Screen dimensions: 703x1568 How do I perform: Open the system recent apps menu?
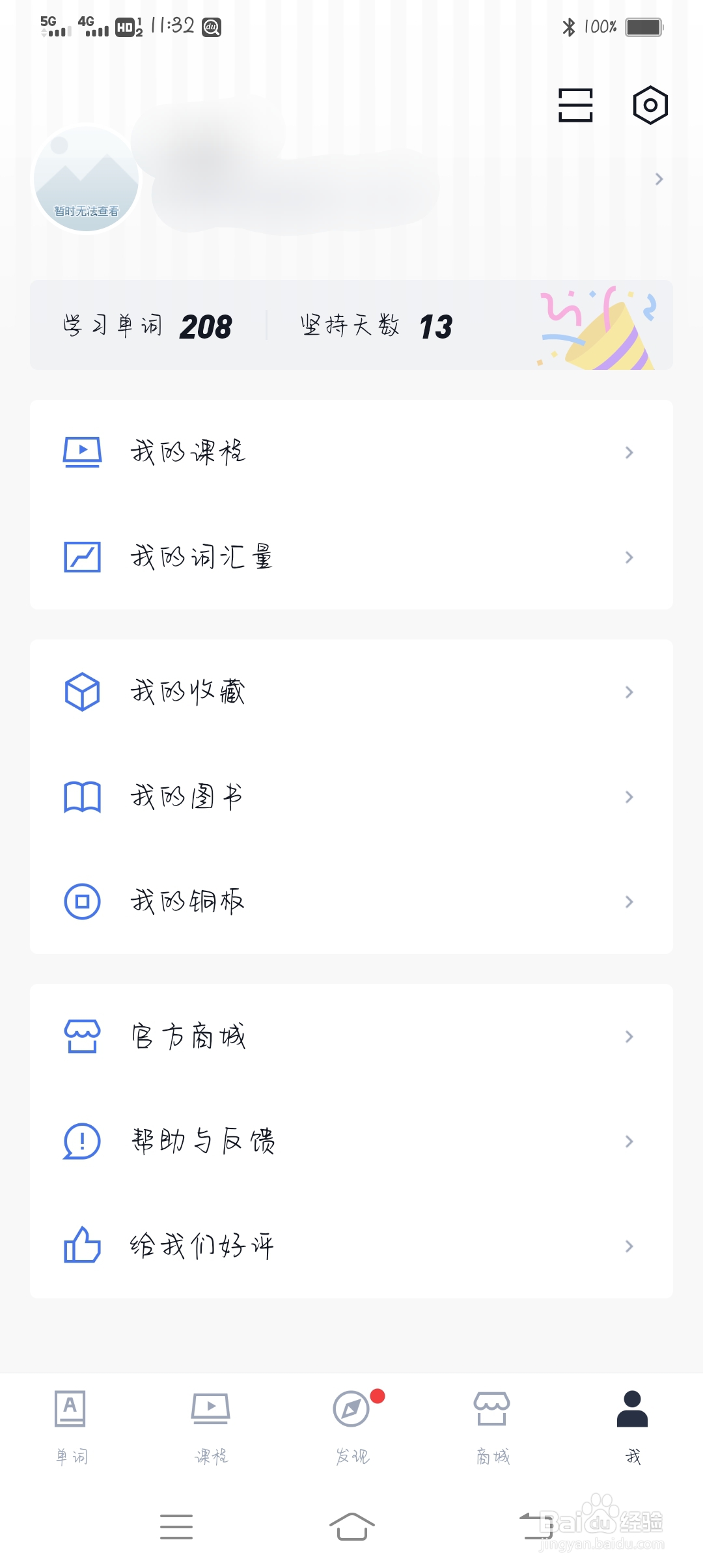[176, 1526]
